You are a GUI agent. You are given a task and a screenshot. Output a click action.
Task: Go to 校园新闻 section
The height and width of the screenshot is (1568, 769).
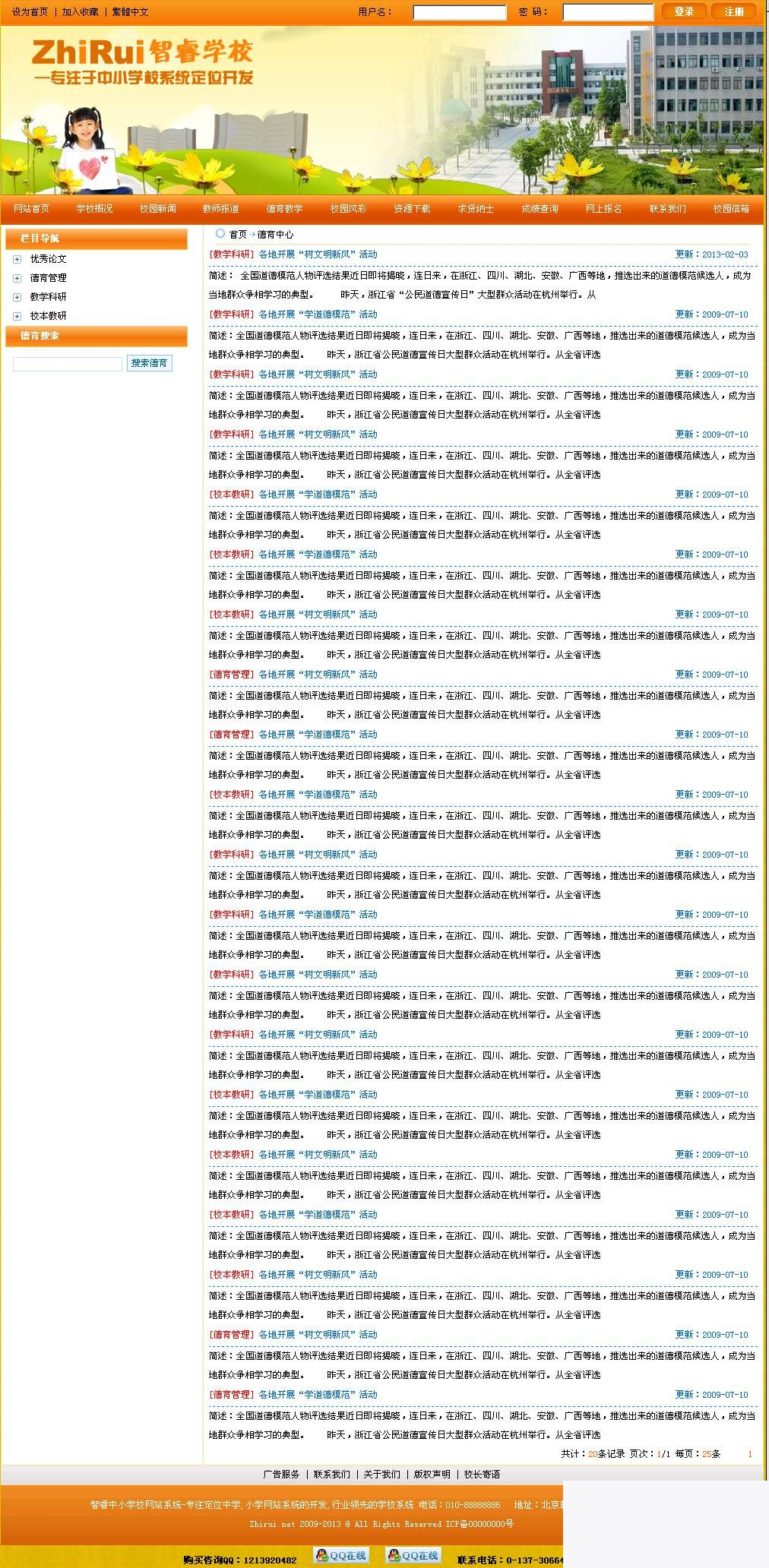pyautogui.click(x=158, y=209)
